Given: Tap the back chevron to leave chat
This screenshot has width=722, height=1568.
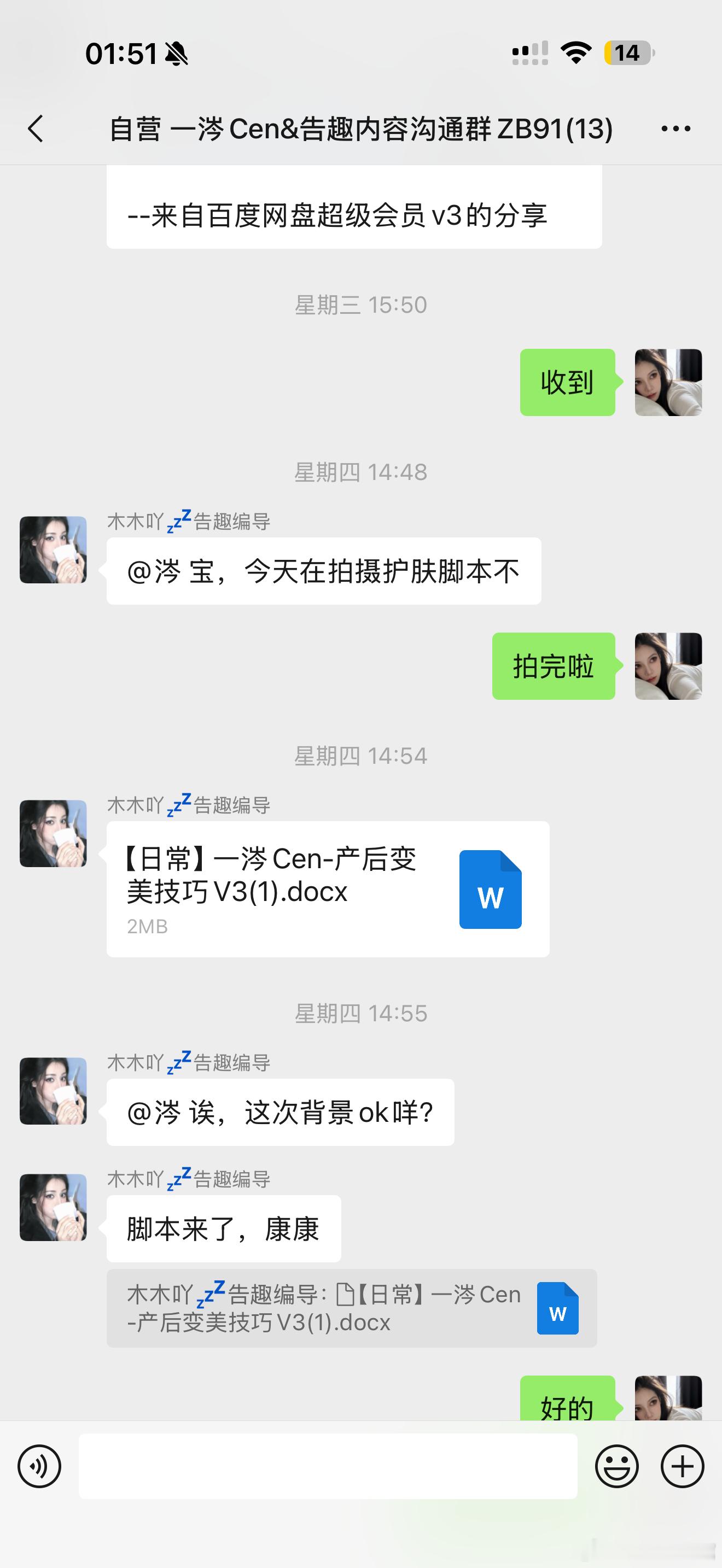Looking at the screenshot, I should point(36,129).
